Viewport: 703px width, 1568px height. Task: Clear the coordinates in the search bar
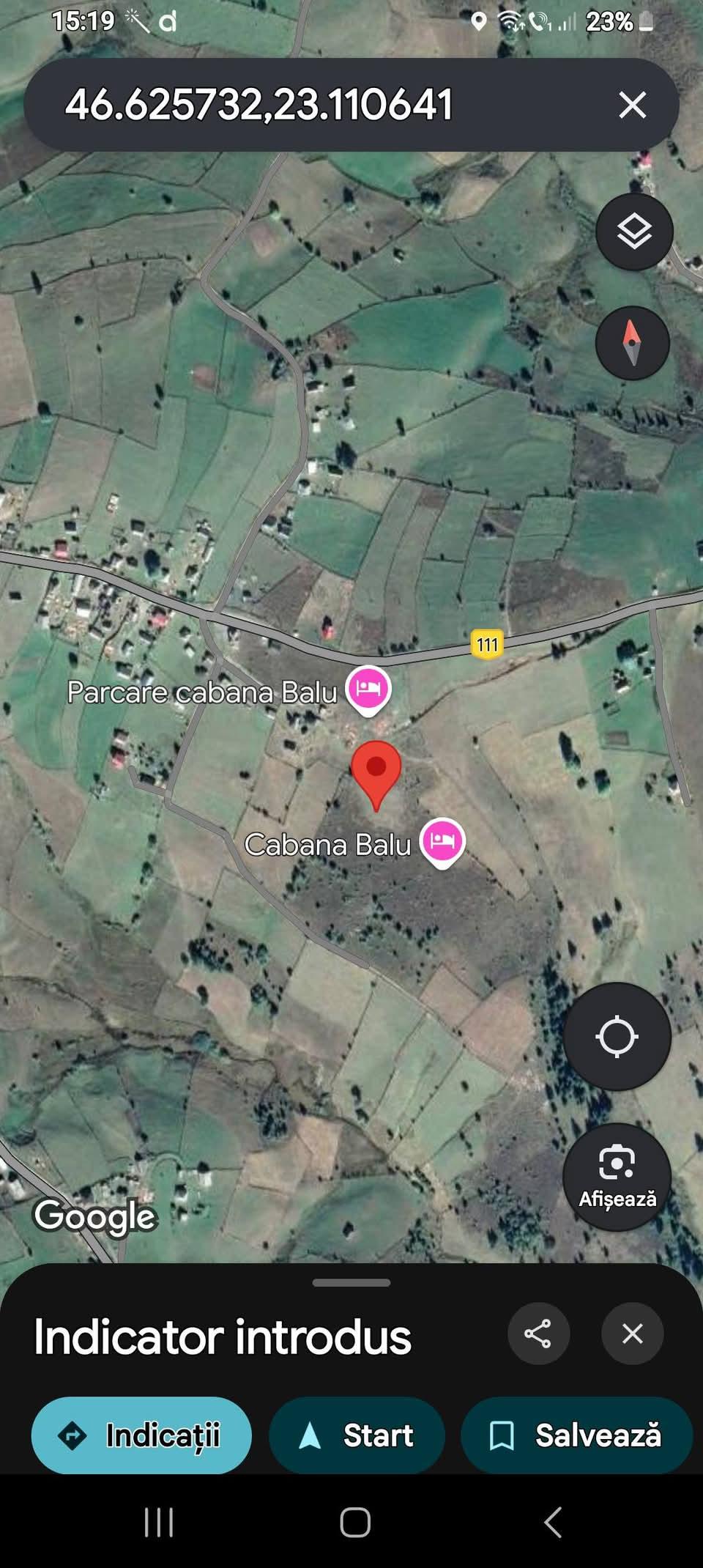tap(632, 105)
